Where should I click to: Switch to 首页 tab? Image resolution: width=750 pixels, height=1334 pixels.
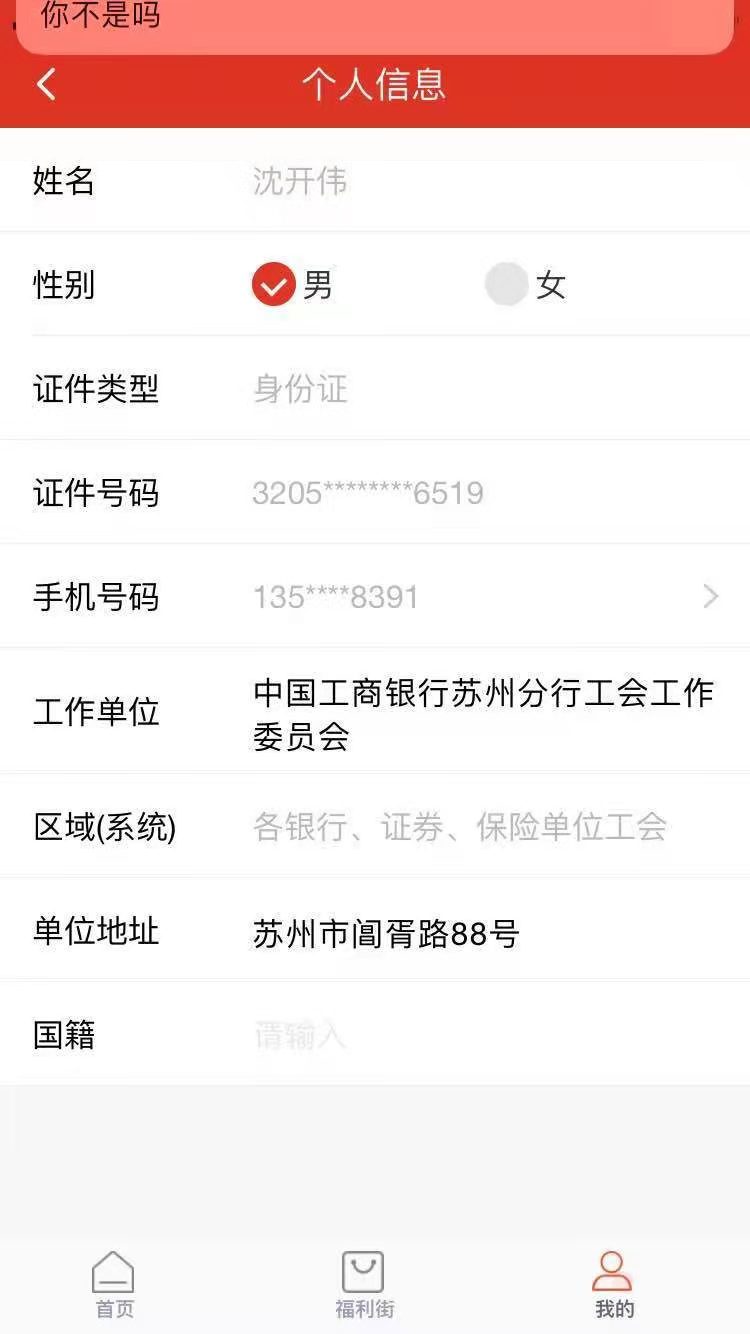point(113,1285)
